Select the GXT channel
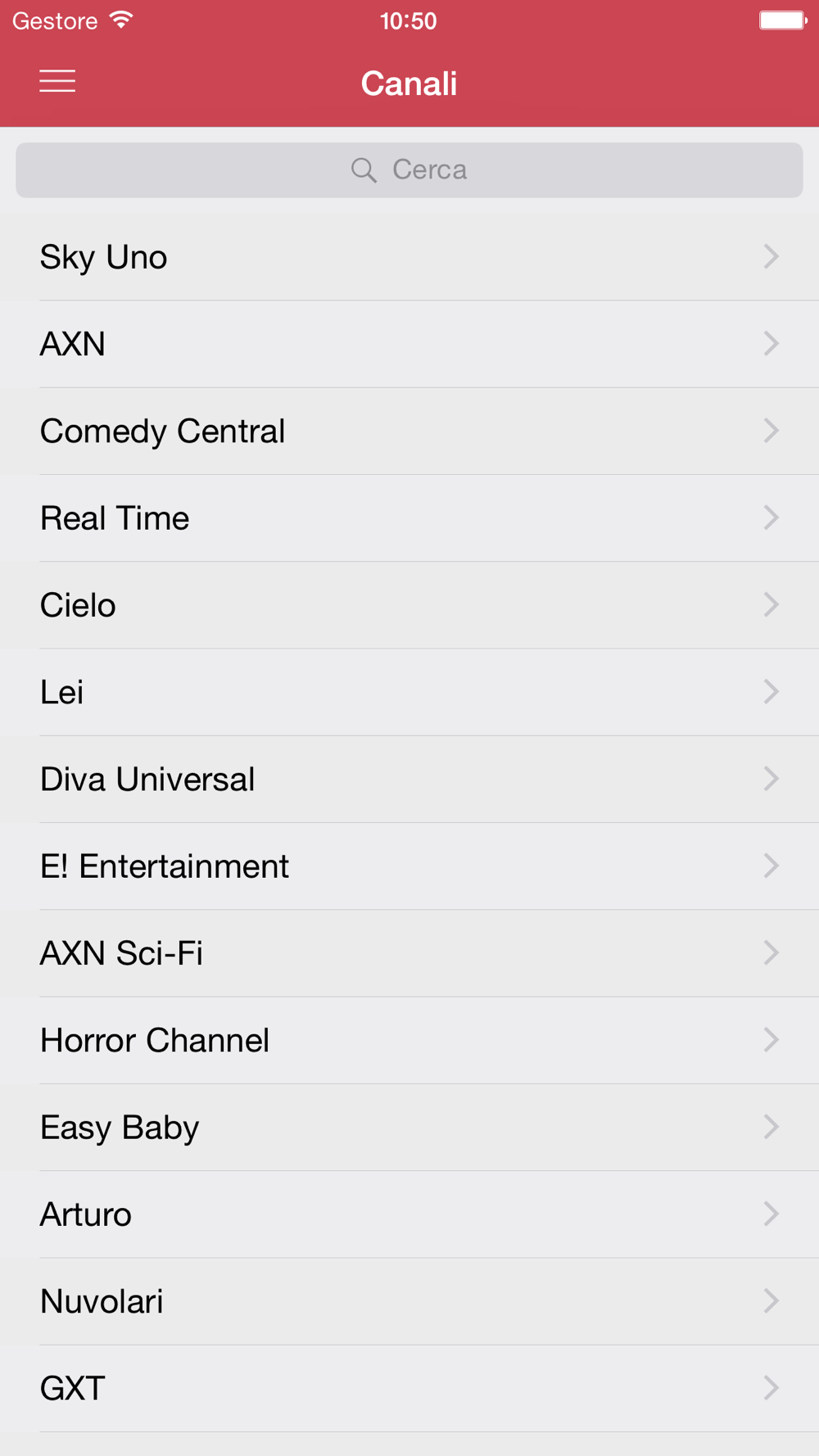Screen dimensions: 819x1456 click(x=409, y=1389)
